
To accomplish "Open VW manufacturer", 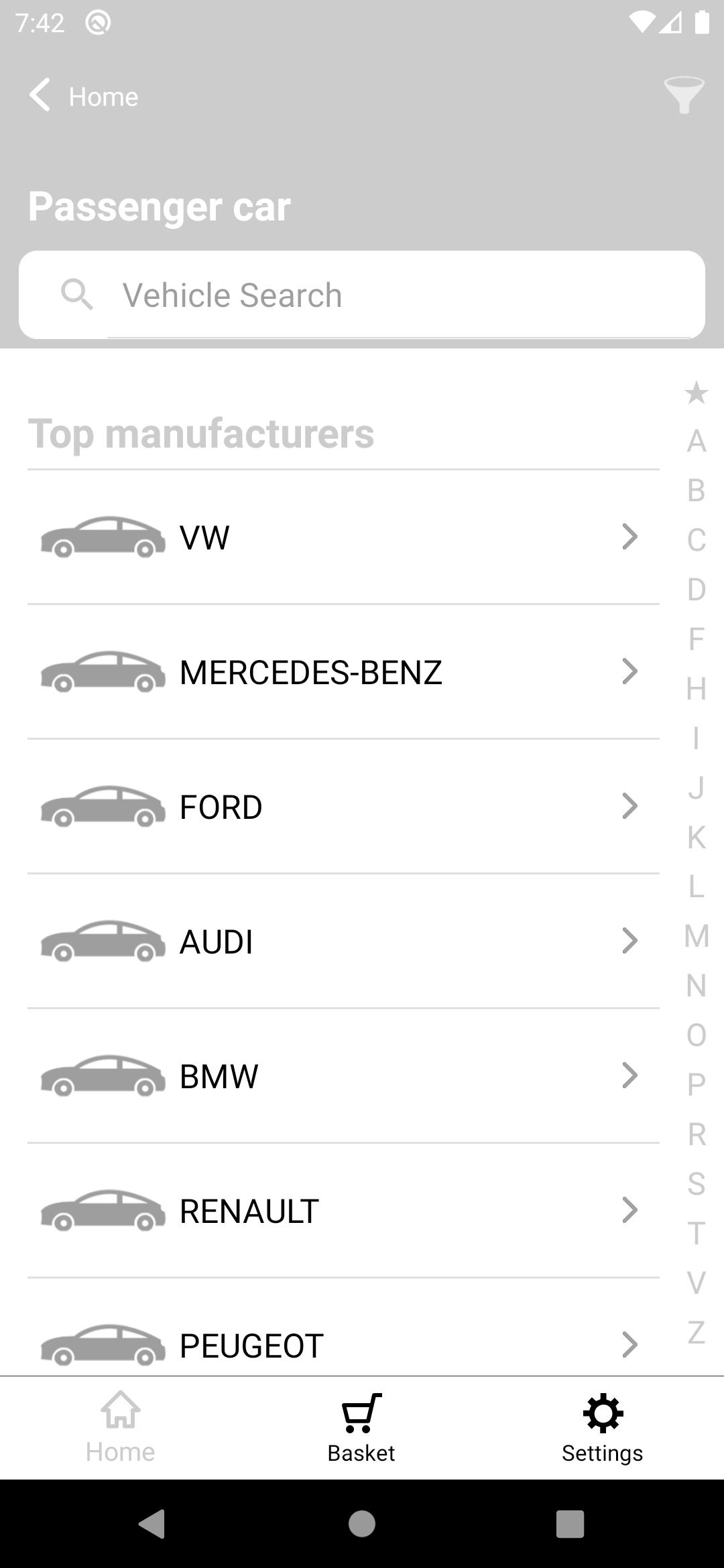I will click(342, 537).
